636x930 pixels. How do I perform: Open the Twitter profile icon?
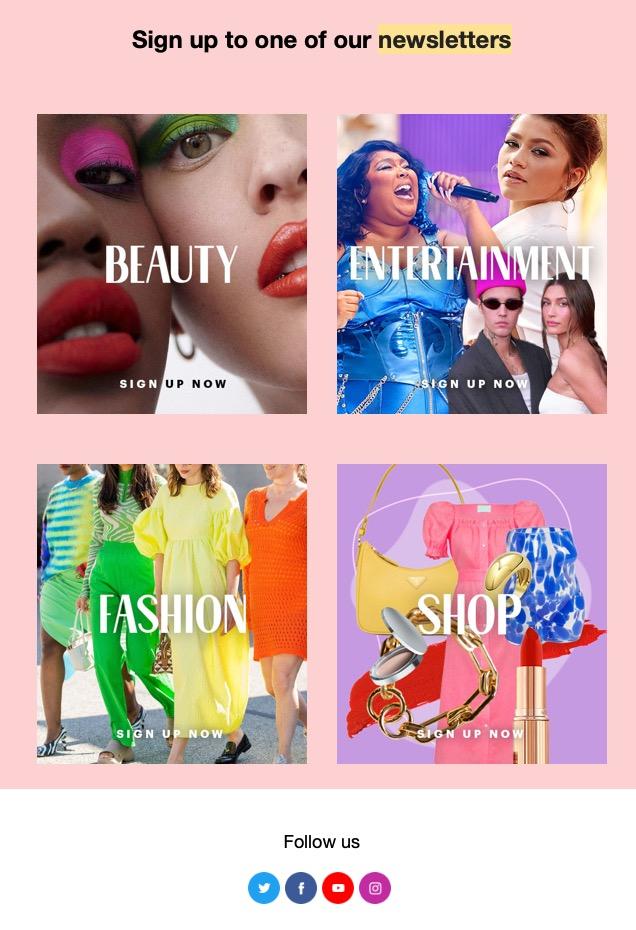(x=264, y=888)
